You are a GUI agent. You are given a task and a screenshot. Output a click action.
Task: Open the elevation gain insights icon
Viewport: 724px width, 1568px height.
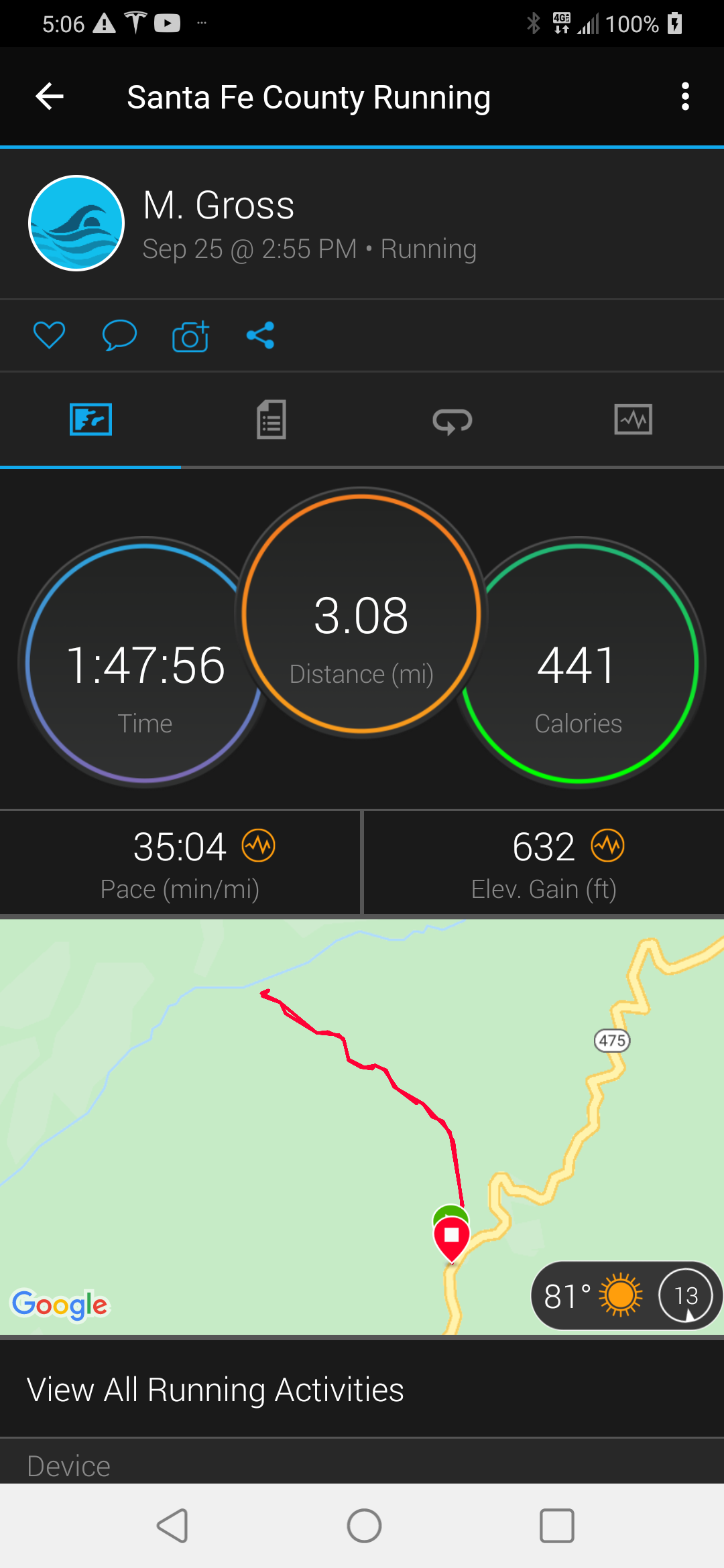(607, 846)
